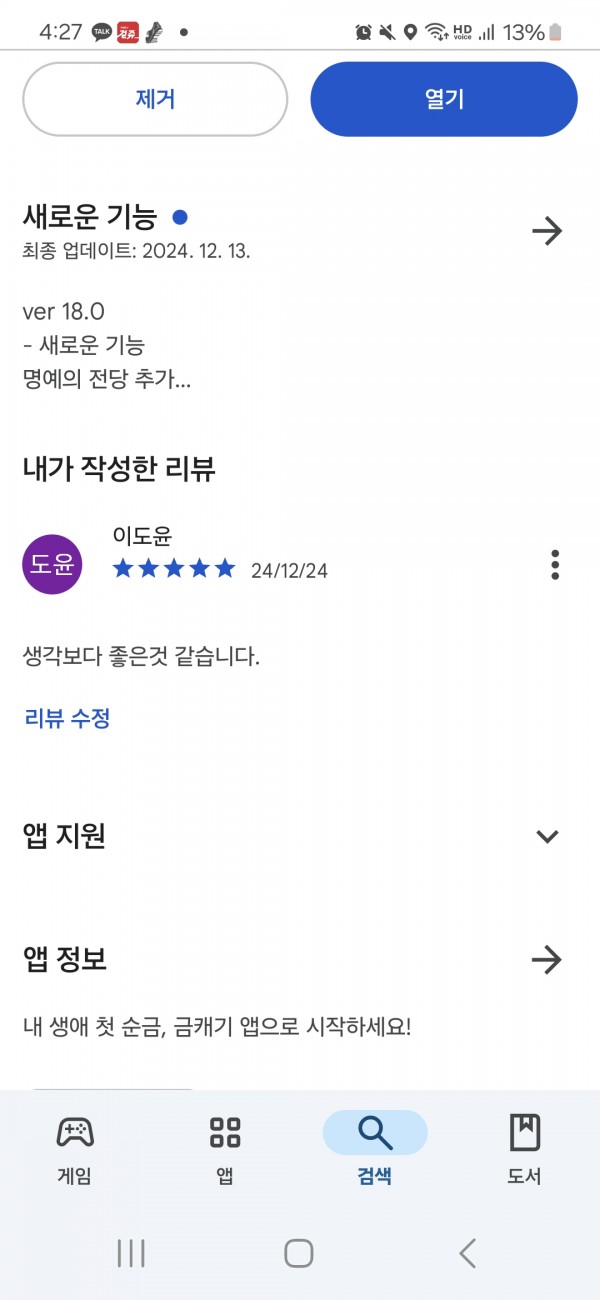Go to the system home screen
Viewport: 600px width, 1300px height.
(299, 1252)
